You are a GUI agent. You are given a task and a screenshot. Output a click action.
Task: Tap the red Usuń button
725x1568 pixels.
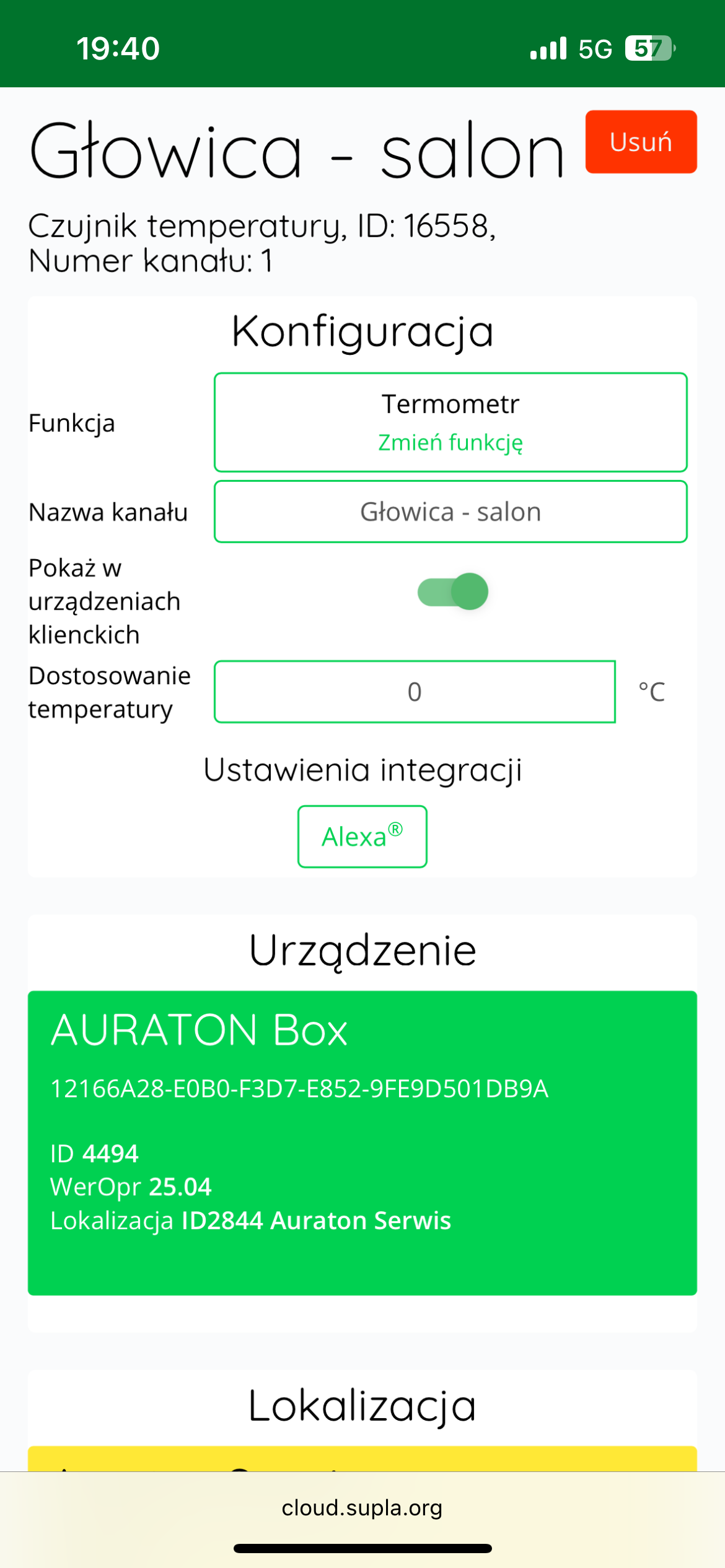pos(641,142)
